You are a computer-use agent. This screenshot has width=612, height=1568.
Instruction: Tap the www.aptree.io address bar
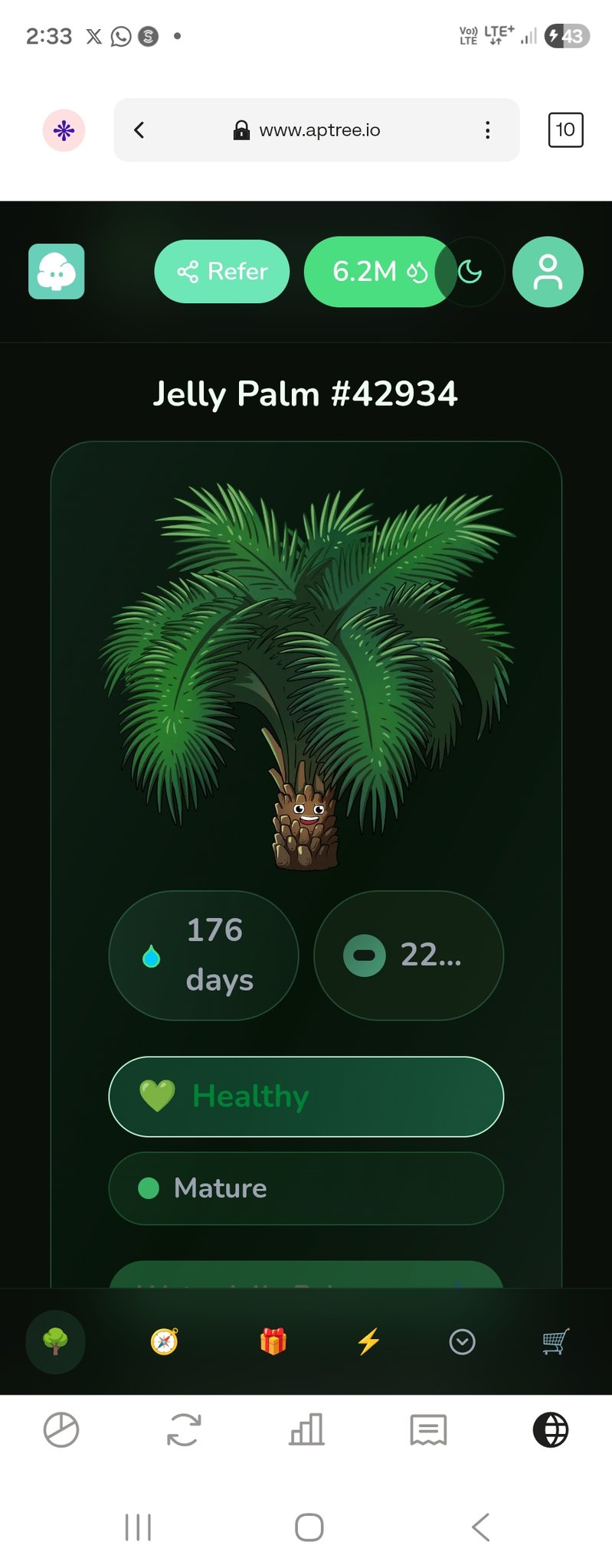tap(319, 130)
